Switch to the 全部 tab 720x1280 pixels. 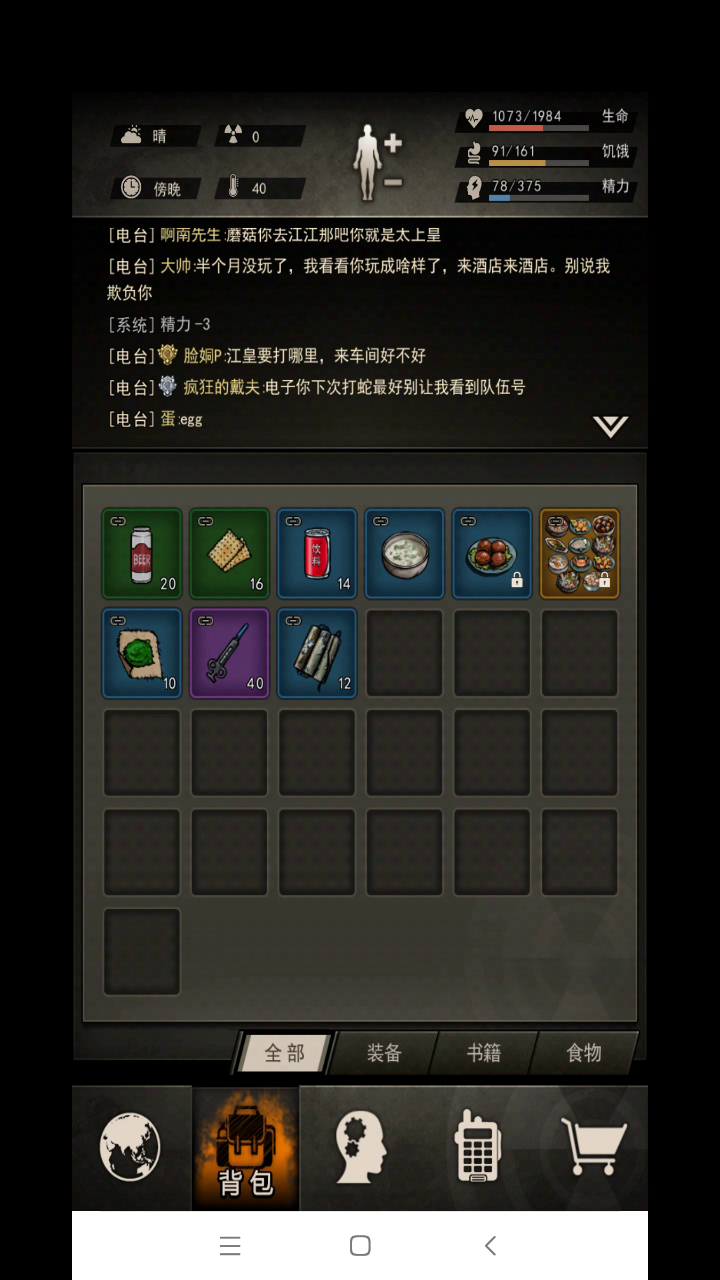284,1053
